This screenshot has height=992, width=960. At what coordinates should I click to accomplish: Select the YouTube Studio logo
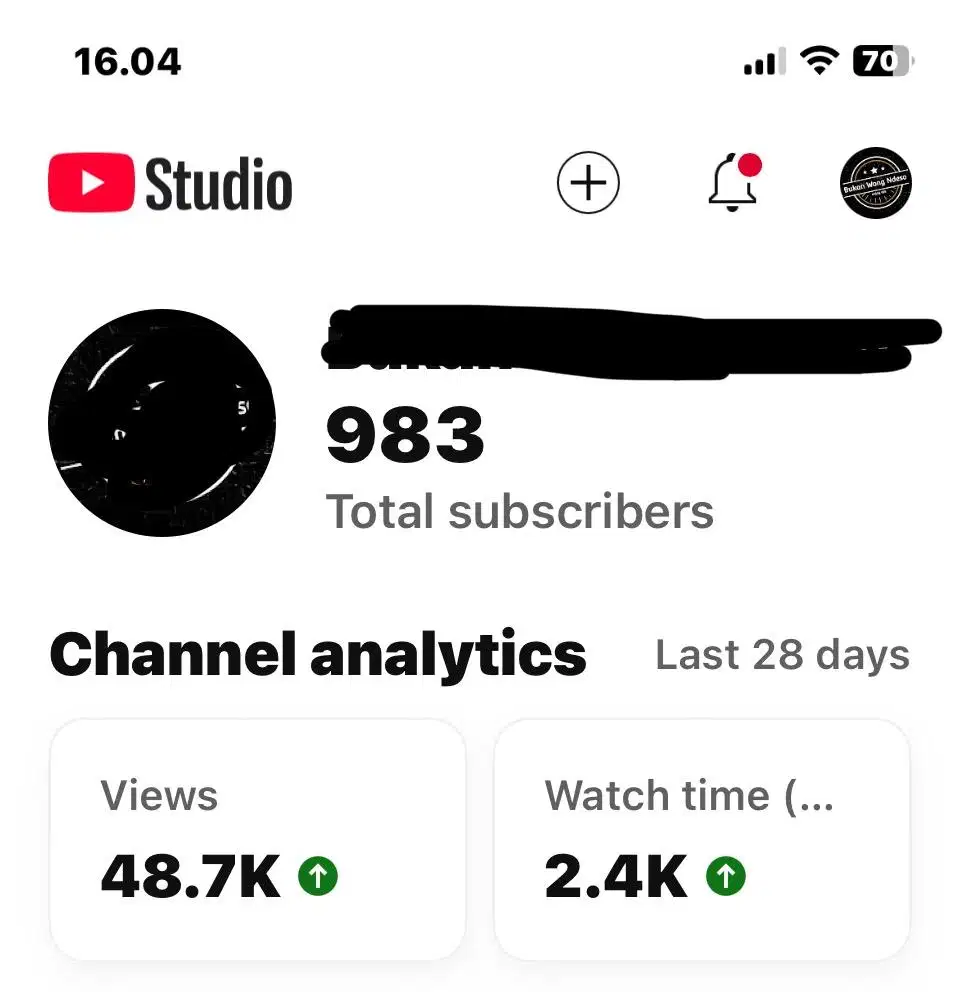pos(168,182)
